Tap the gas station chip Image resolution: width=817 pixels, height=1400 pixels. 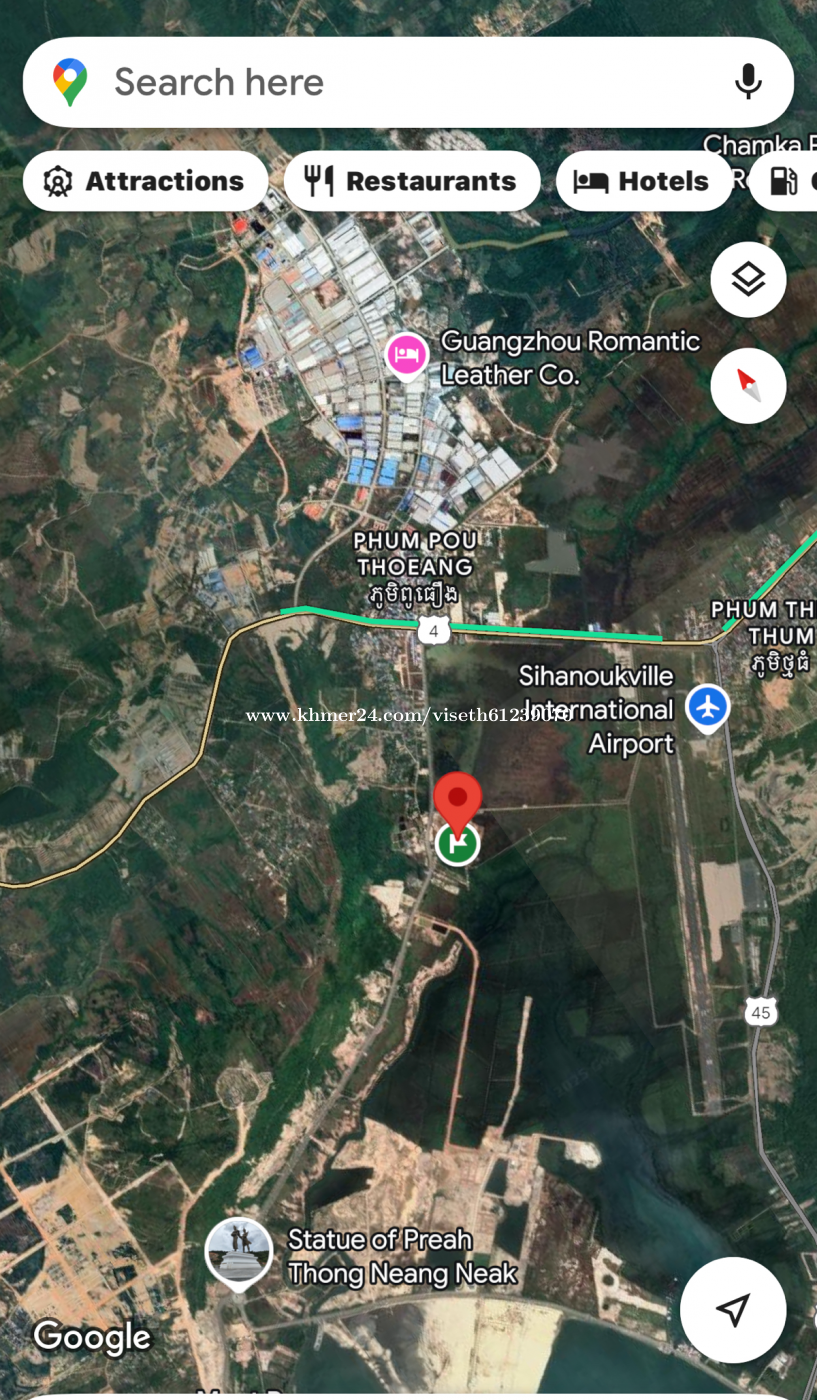[x=785, y=181]
